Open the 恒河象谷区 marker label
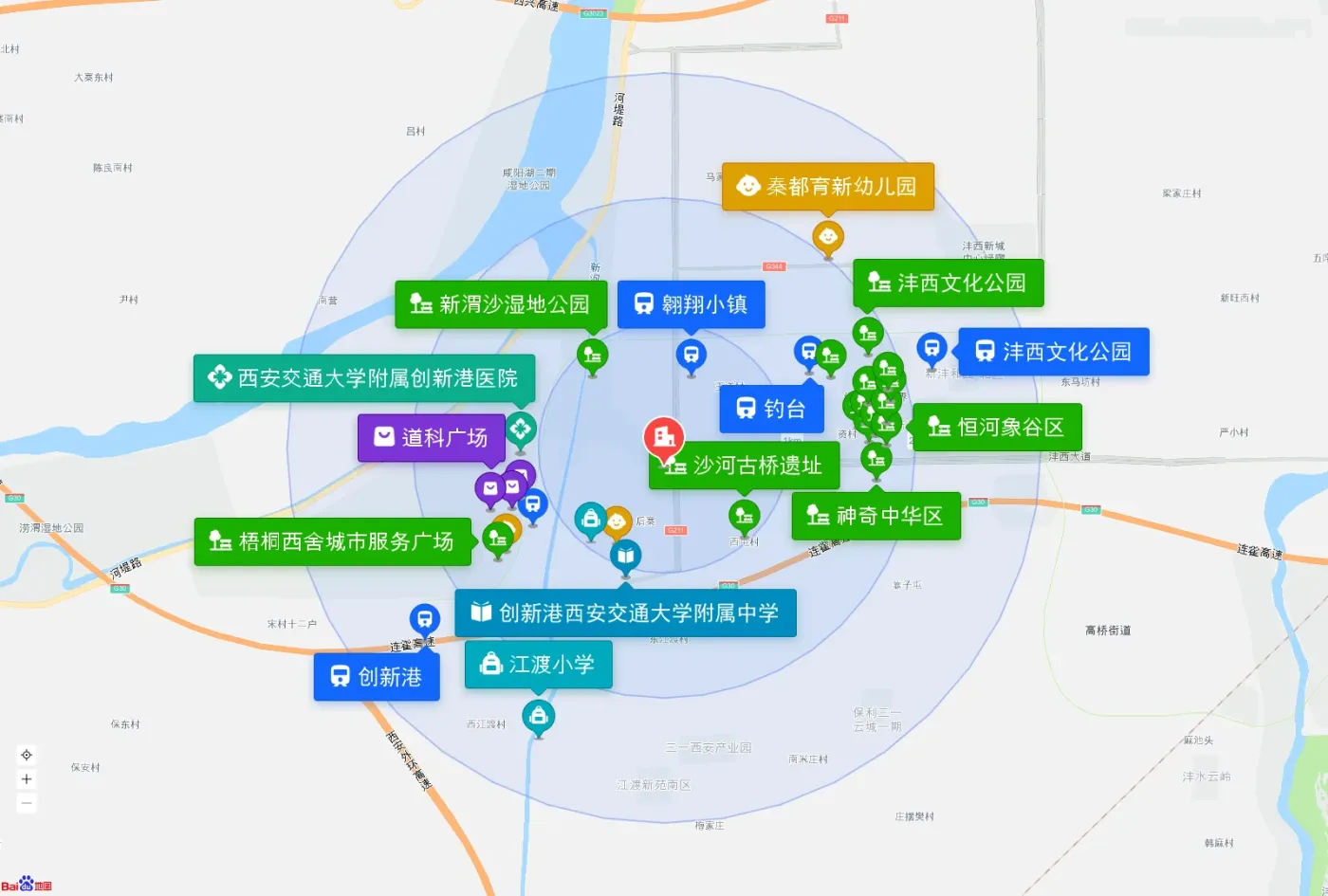The height and width of the screenshot is (896, 1328). pos(997,428)
